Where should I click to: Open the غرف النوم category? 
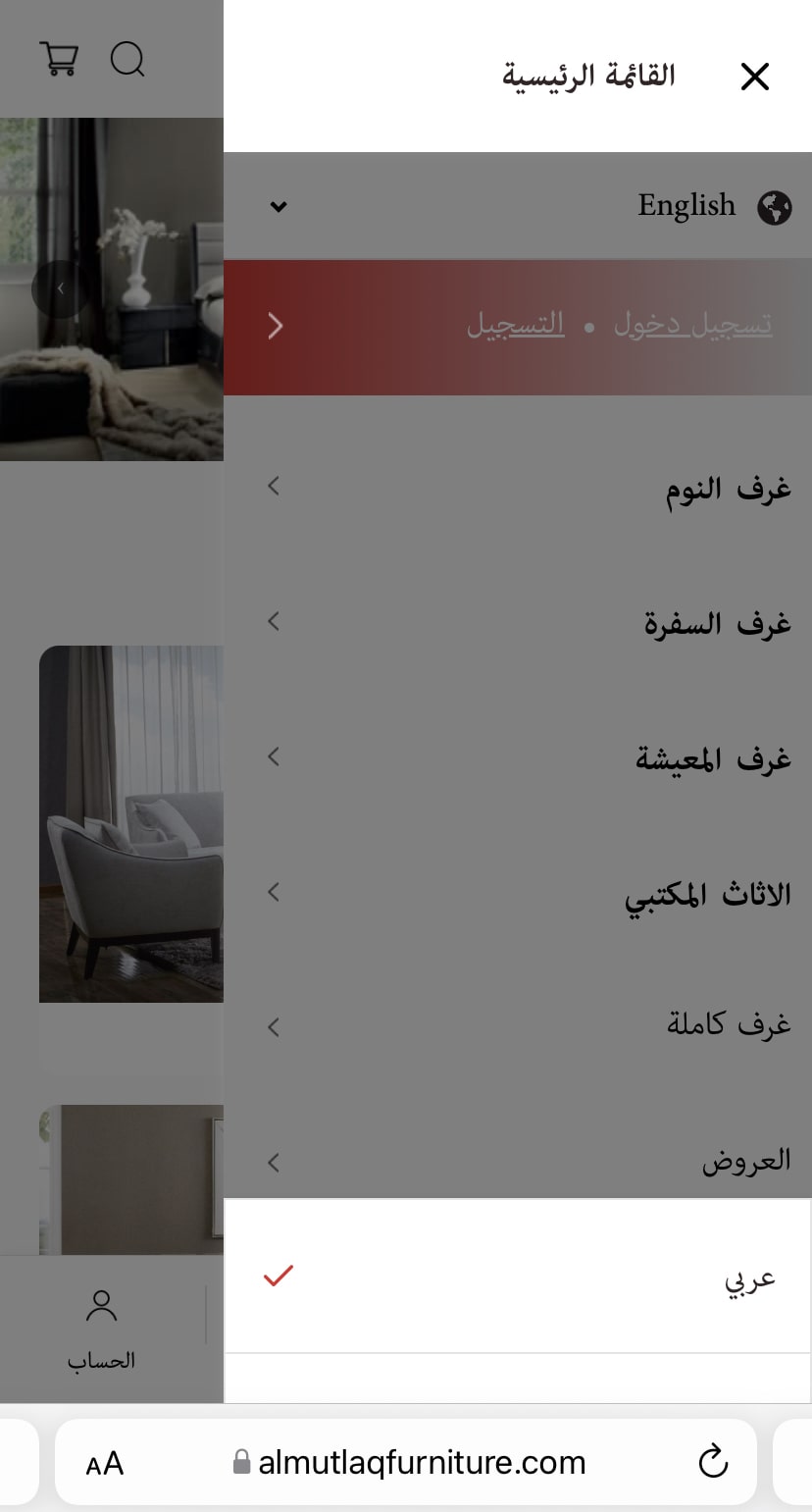coord(518,487)
